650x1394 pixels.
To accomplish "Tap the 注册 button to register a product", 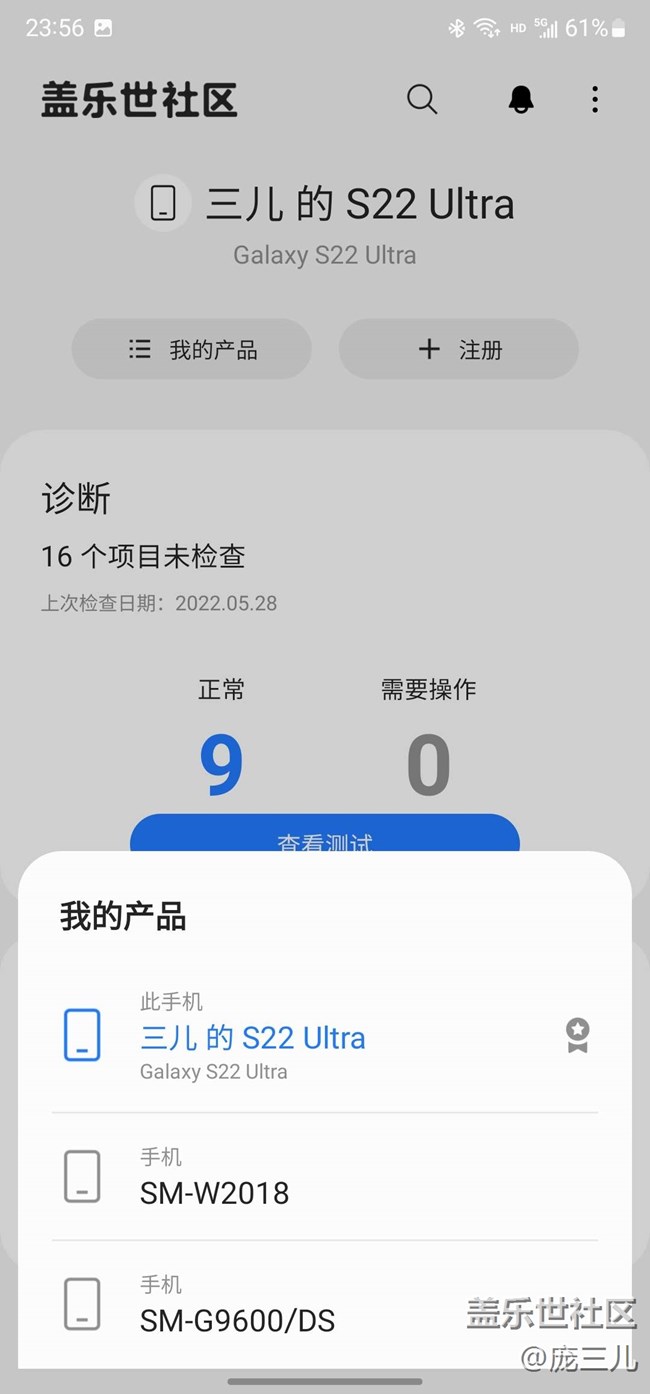I will [x=459, y=349].
